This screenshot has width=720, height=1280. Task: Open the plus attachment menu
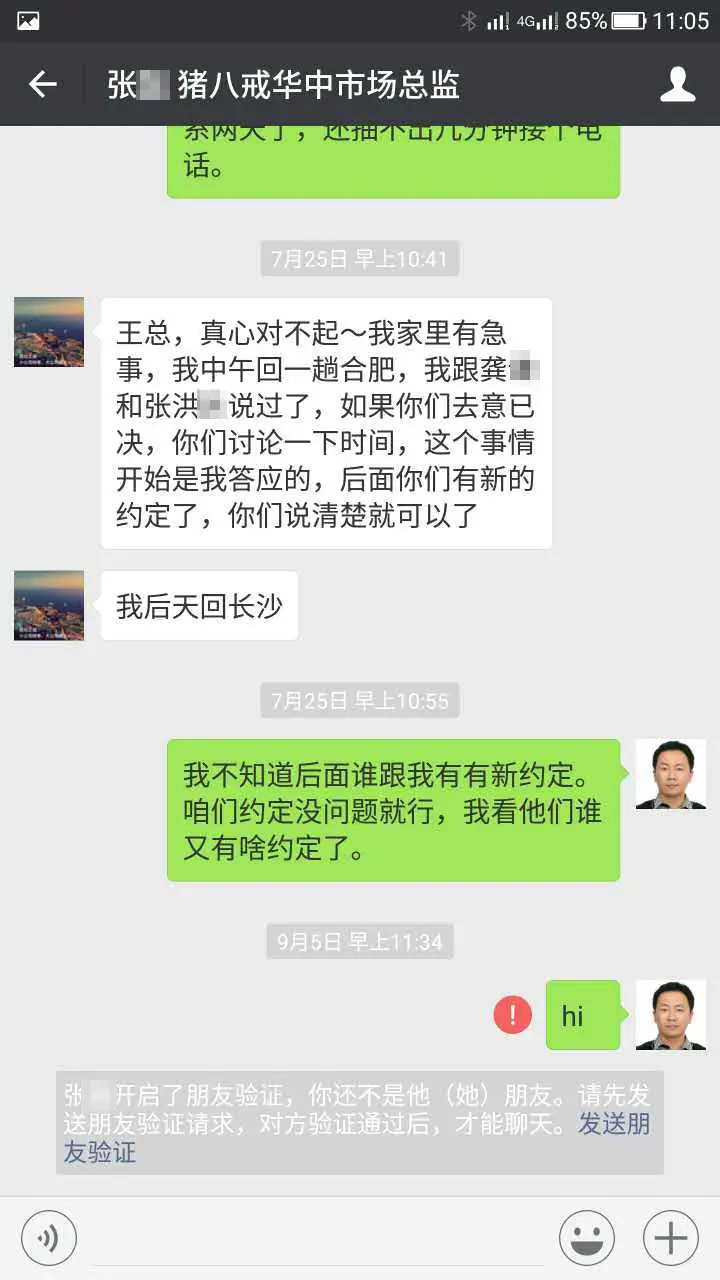[x=670, y=1238]
